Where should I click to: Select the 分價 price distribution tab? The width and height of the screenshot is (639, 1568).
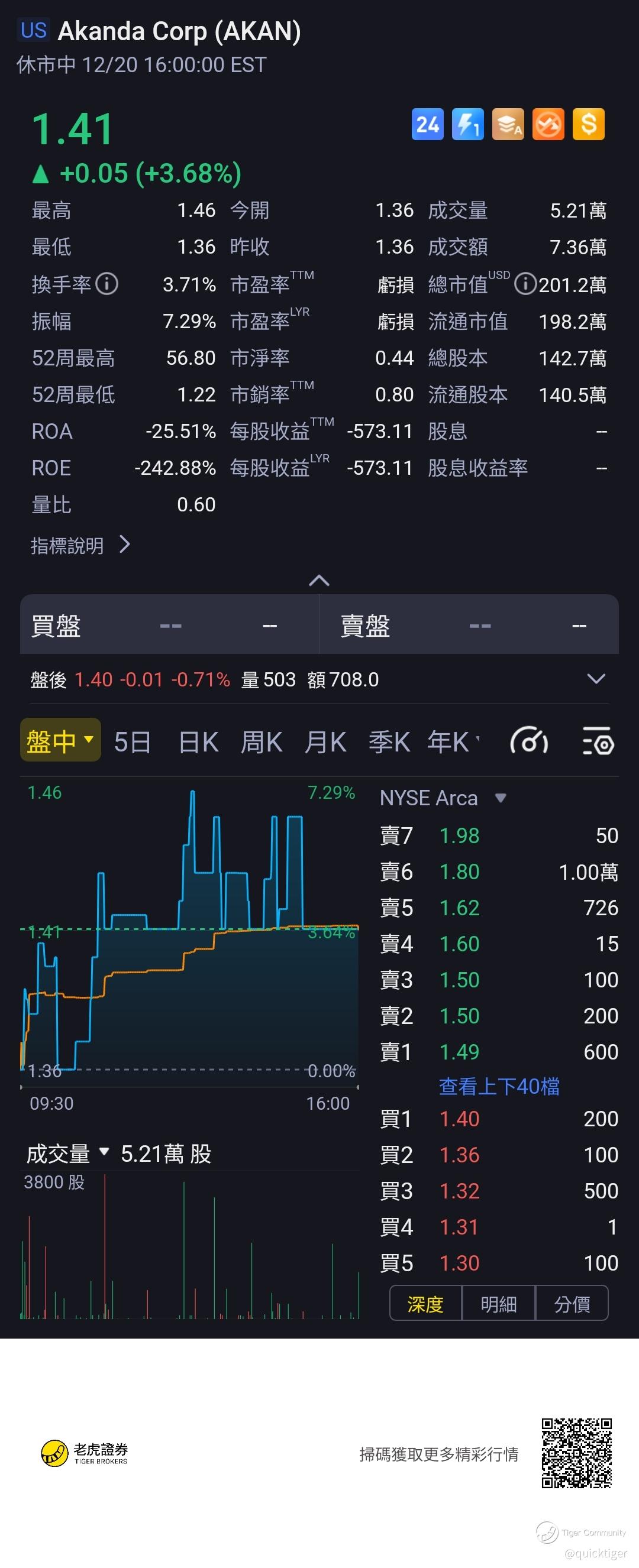(572, 1304)
